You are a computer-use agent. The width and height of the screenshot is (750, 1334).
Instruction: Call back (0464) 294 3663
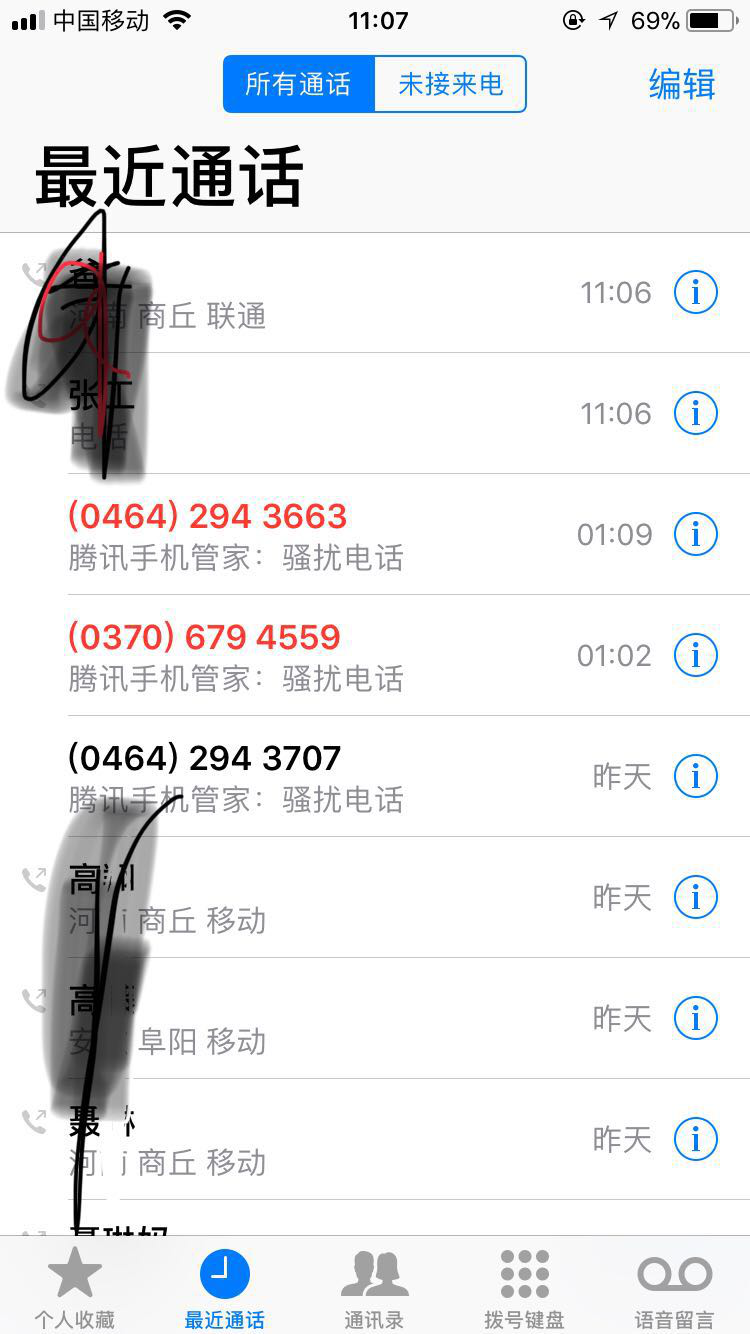click(x=300, y=534)
